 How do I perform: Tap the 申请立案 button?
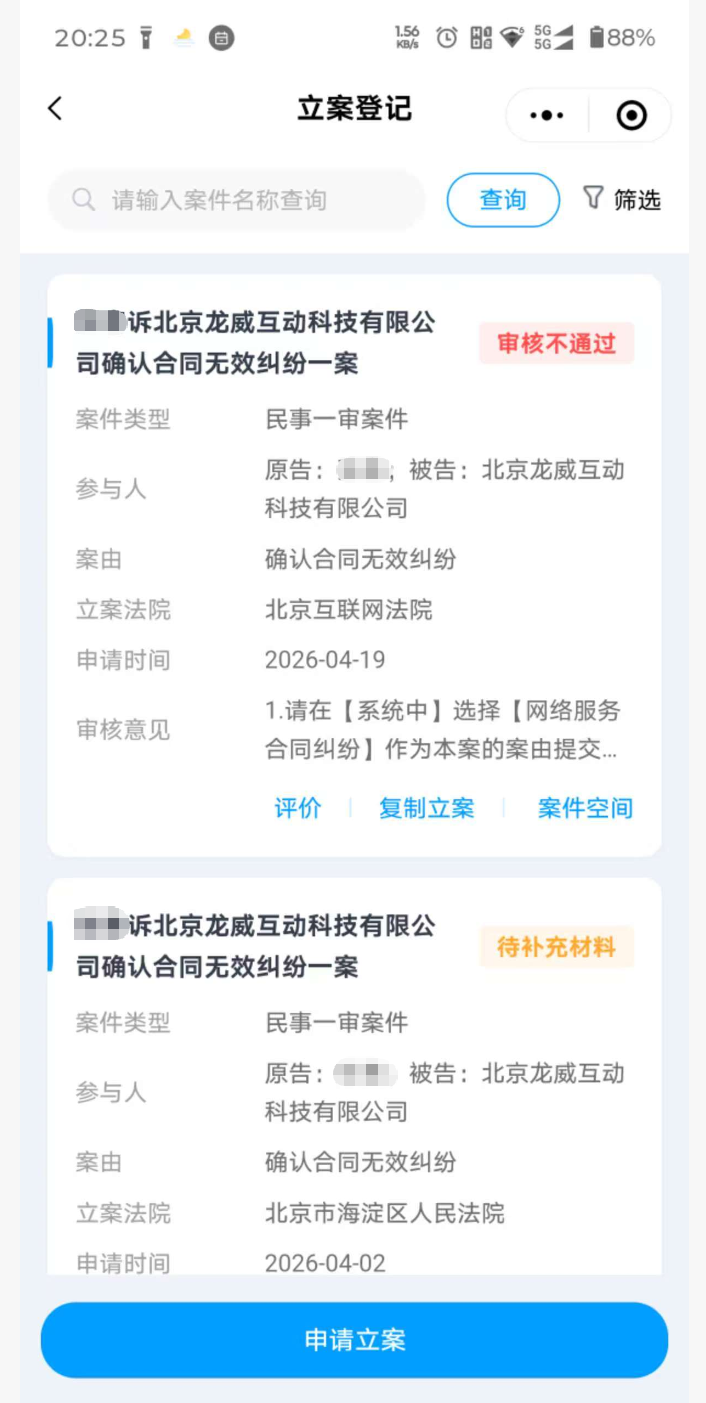pos(354,1340)
